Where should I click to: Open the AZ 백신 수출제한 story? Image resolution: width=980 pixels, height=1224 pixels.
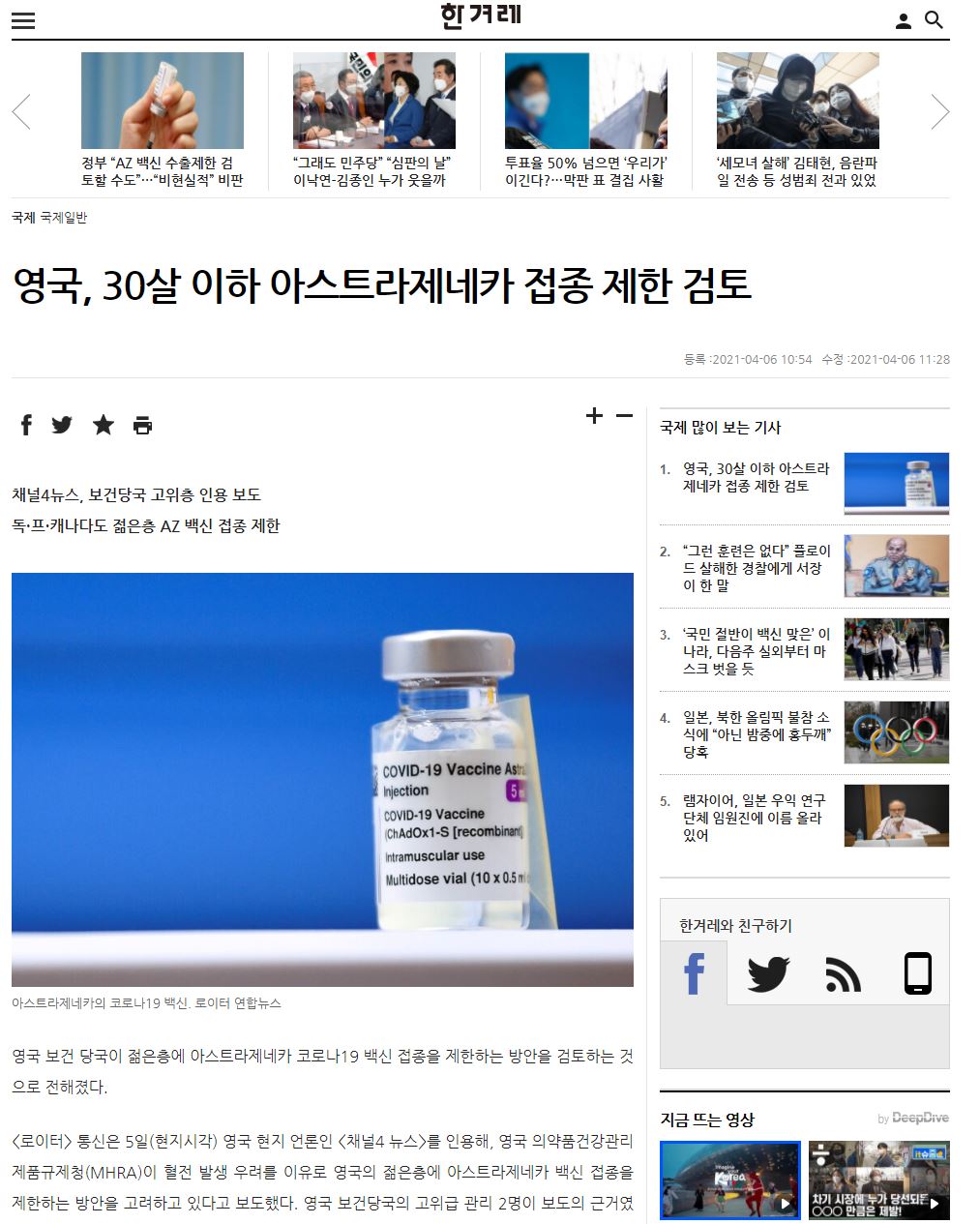[162, 171]
